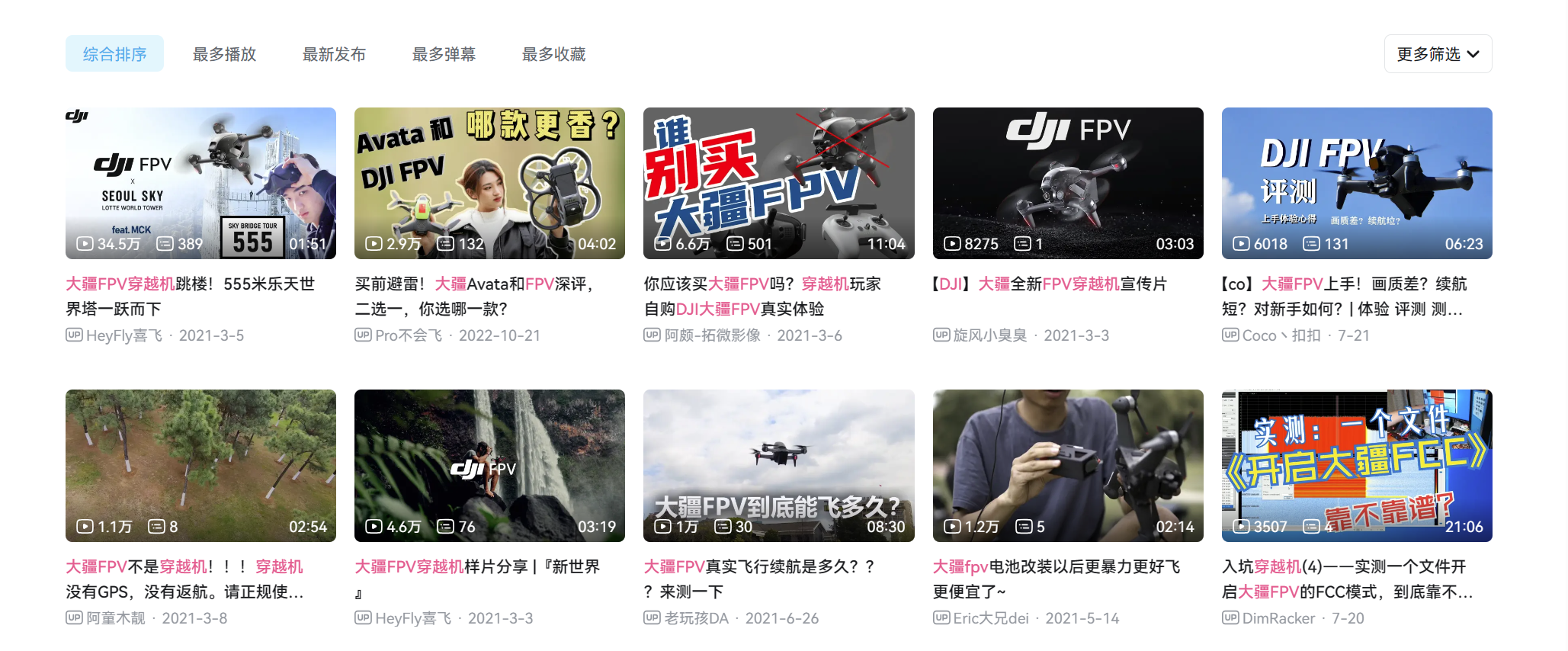This screenshot has width=1568, height=651.
Task: Switch to 最多播放 sorting
Action: point(224,54)
